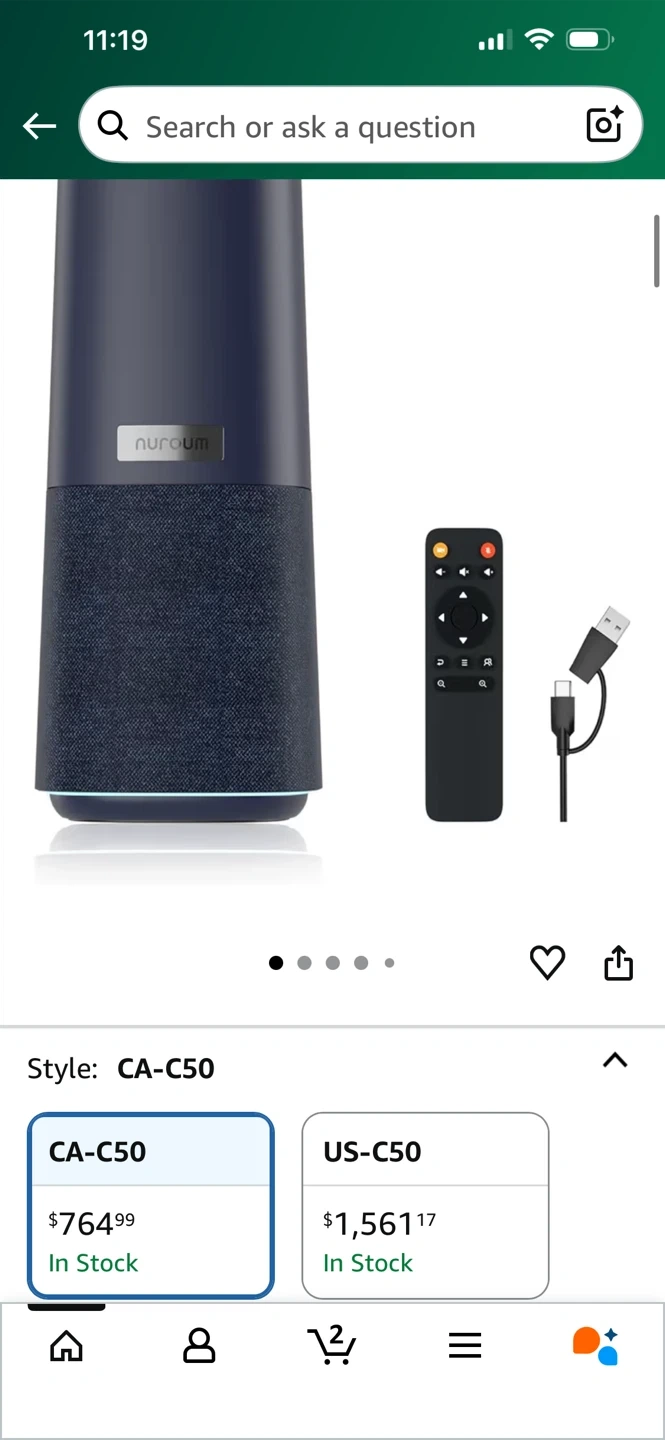Go to the Home tab
The height and width of the screenshot is (1440, 665).
point(67,1346)
